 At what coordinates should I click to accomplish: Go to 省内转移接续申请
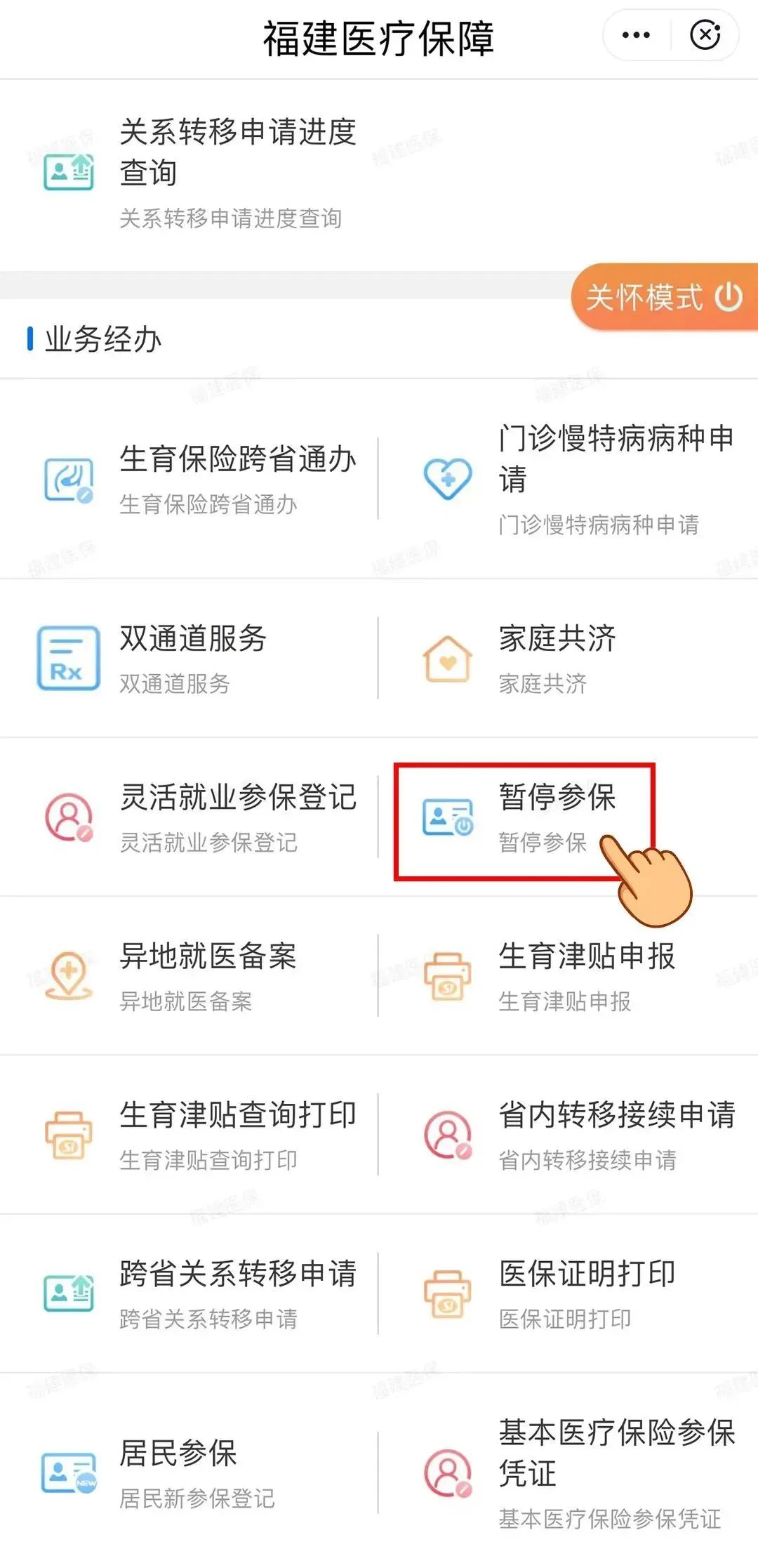coord(569,1134)
